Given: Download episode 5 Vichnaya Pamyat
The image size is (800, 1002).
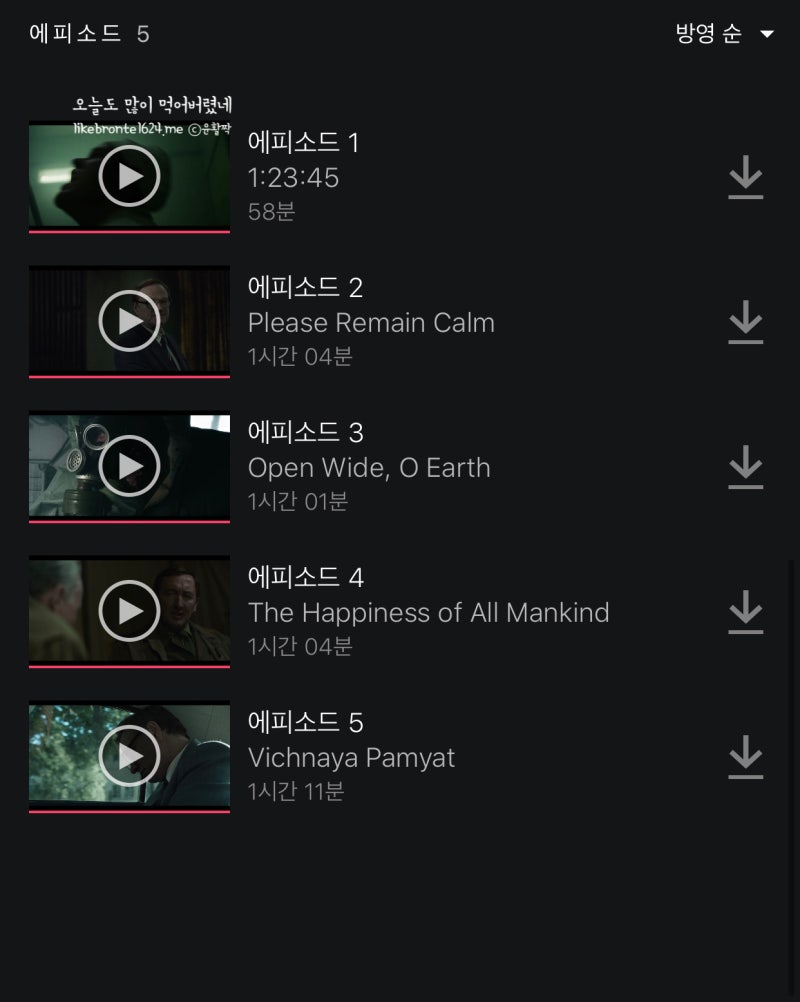Looking at the screenshot, I should (745, 758).
